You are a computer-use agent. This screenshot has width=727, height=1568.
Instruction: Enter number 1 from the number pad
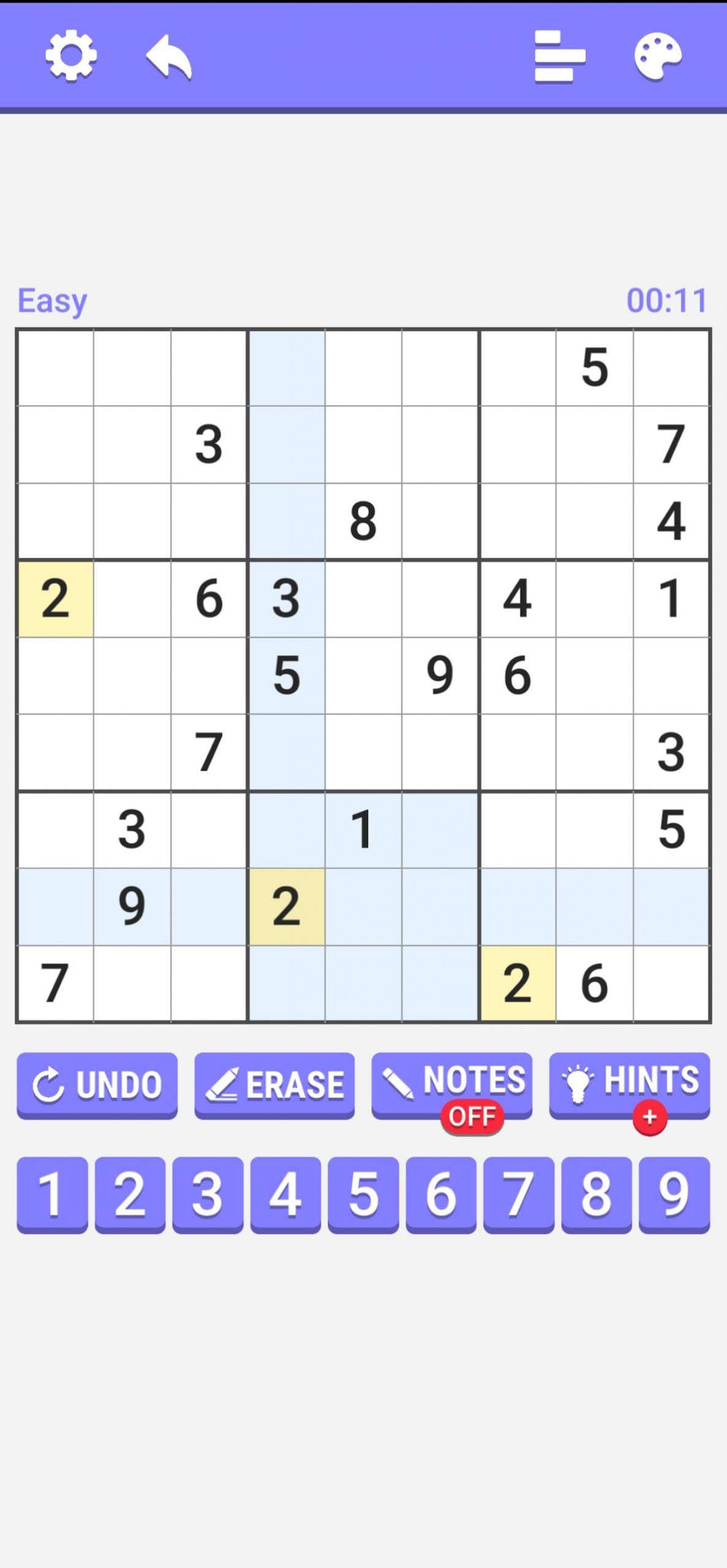[x=52, y=1194]
